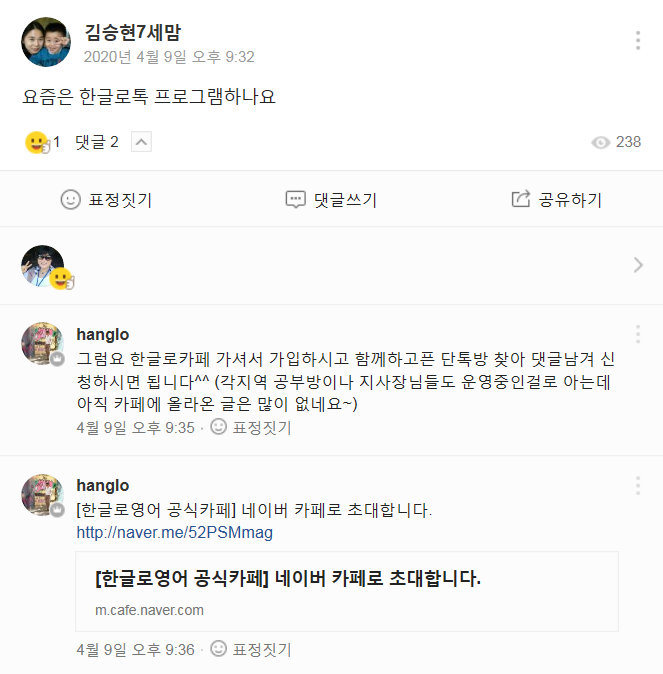Open the reactions list chevron row
This screenshot has height=674, width=663.
pyautogui.click(x=638, y=265)
